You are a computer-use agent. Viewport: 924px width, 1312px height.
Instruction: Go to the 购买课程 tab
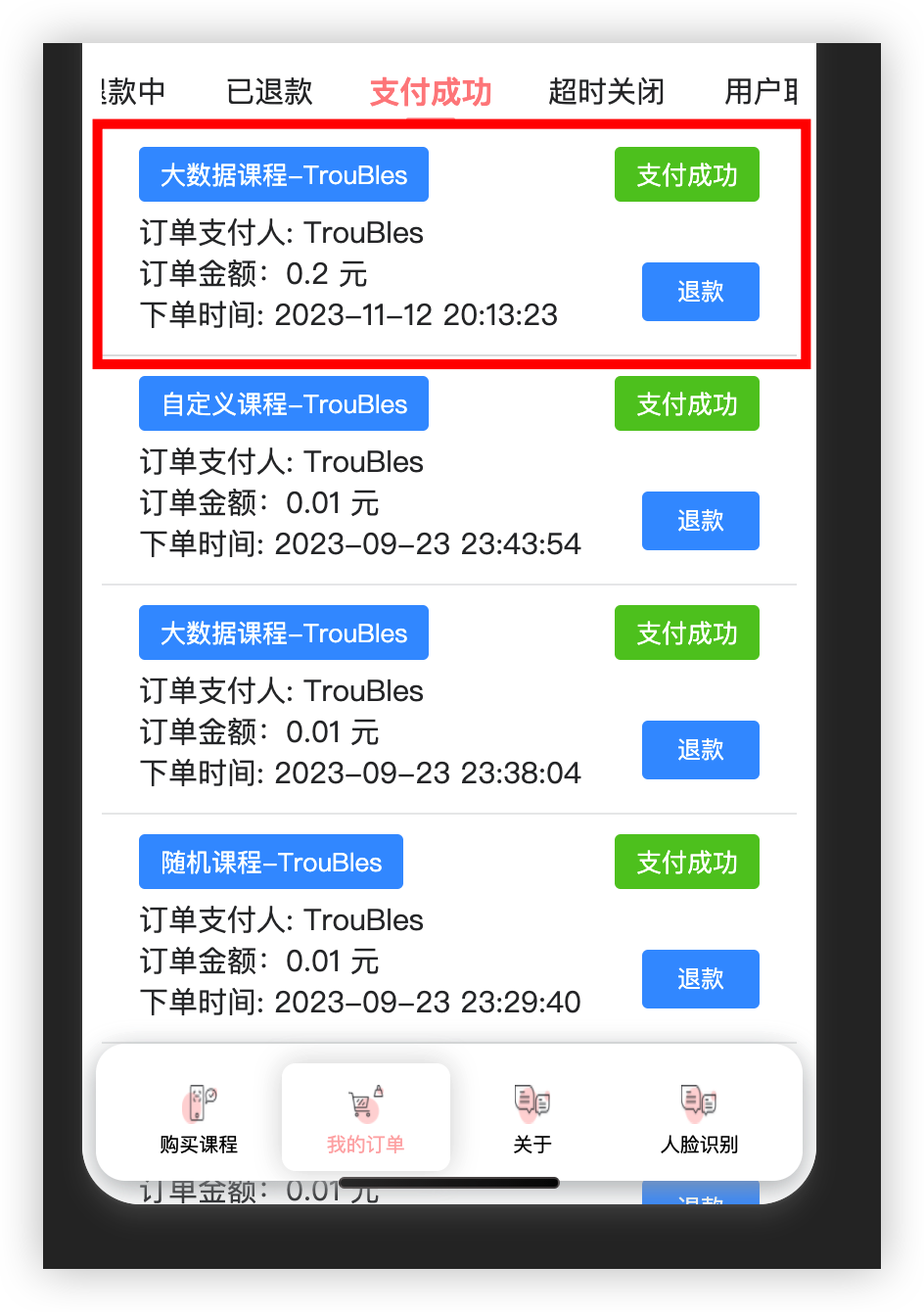pos(199,1117)
